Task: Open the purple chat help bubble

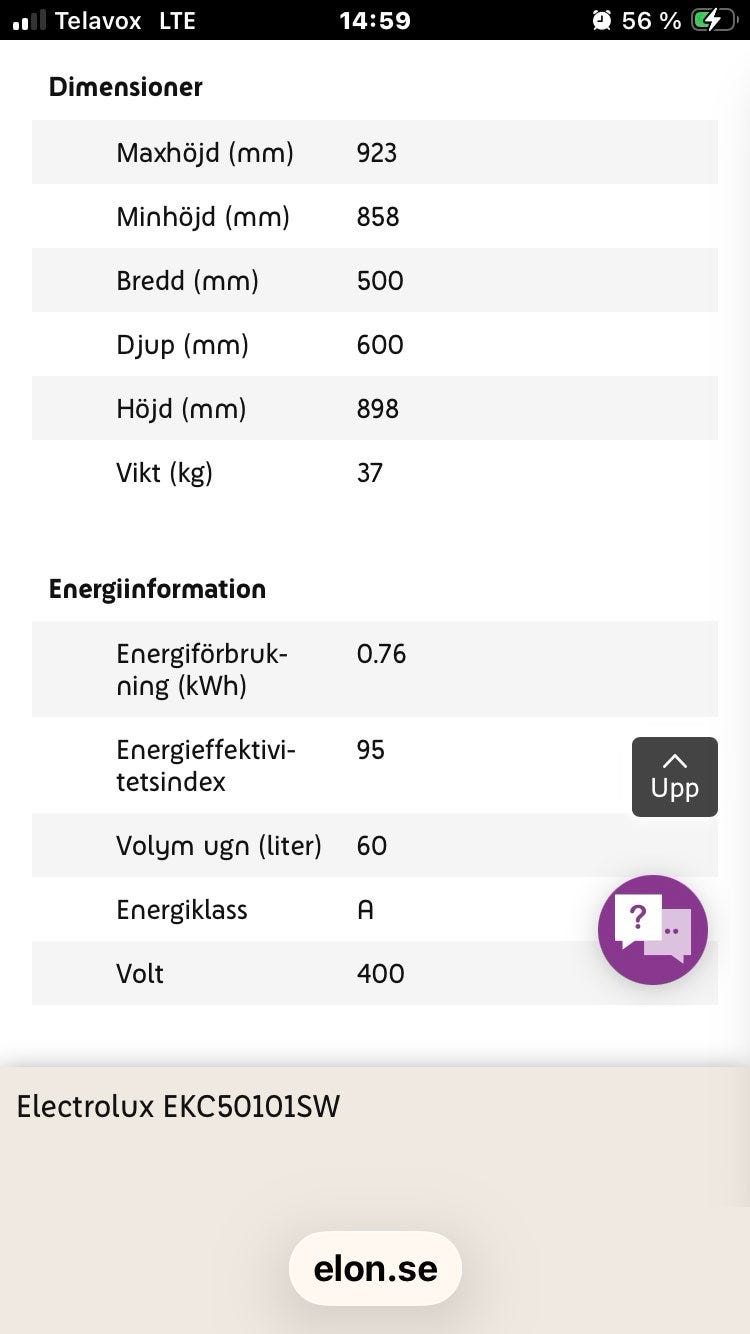Action: pyautogui.click(x=653, y=930)
